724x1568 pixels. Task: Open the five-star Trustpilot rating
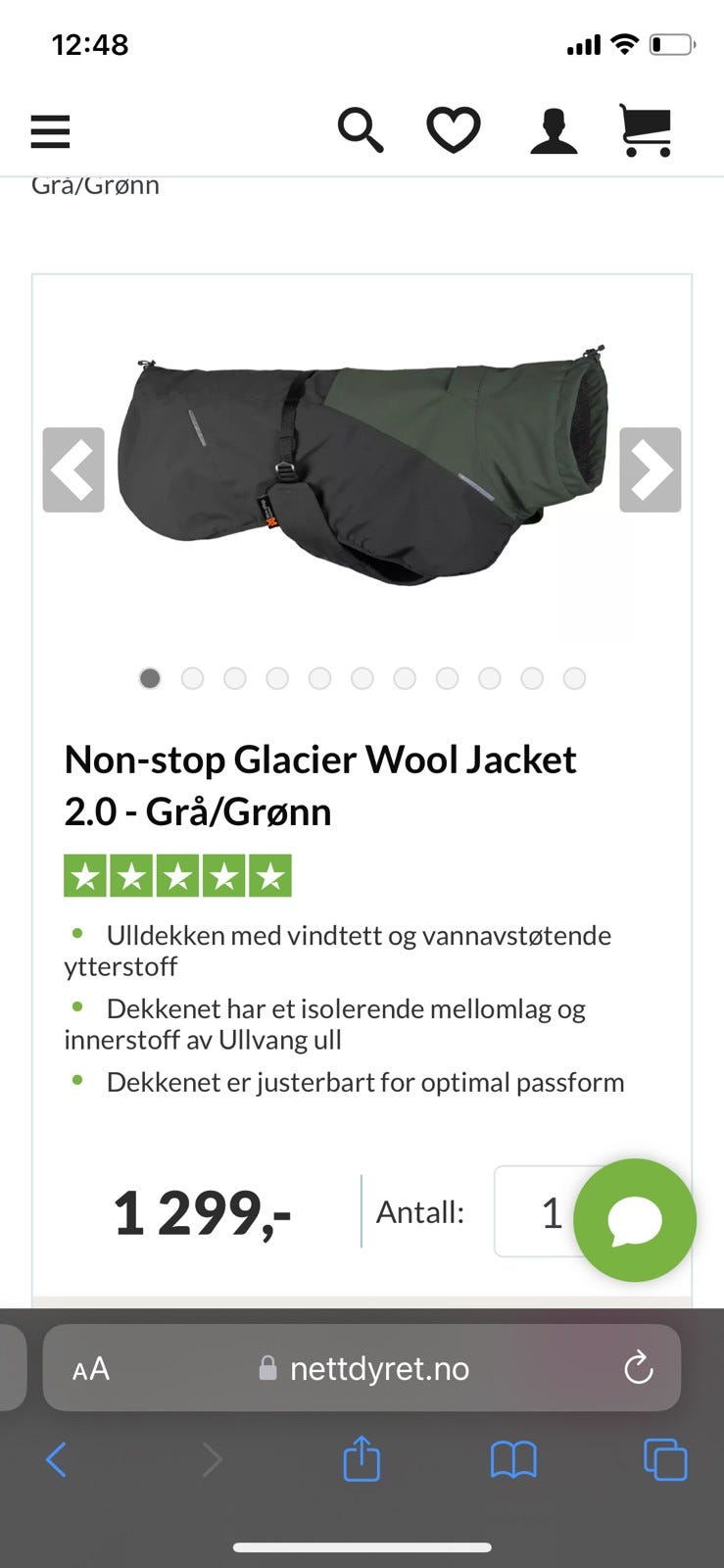[178, 874]
